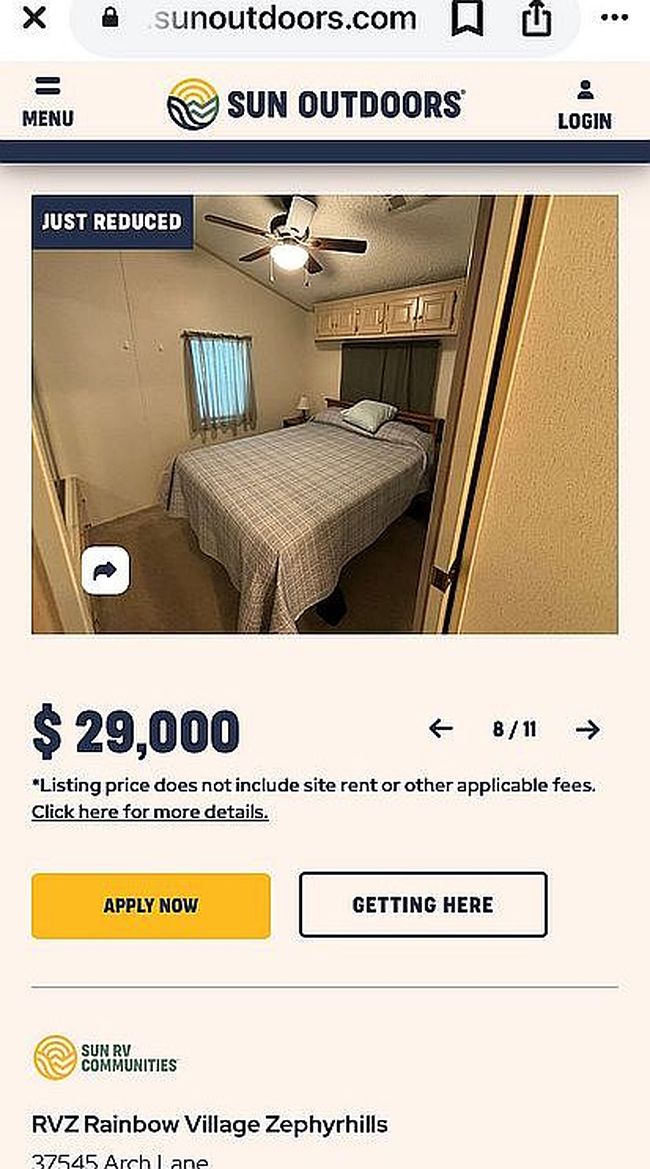Open the browser overflow menu
Screen dimensions: 650x1169
[x=614, y=18]
